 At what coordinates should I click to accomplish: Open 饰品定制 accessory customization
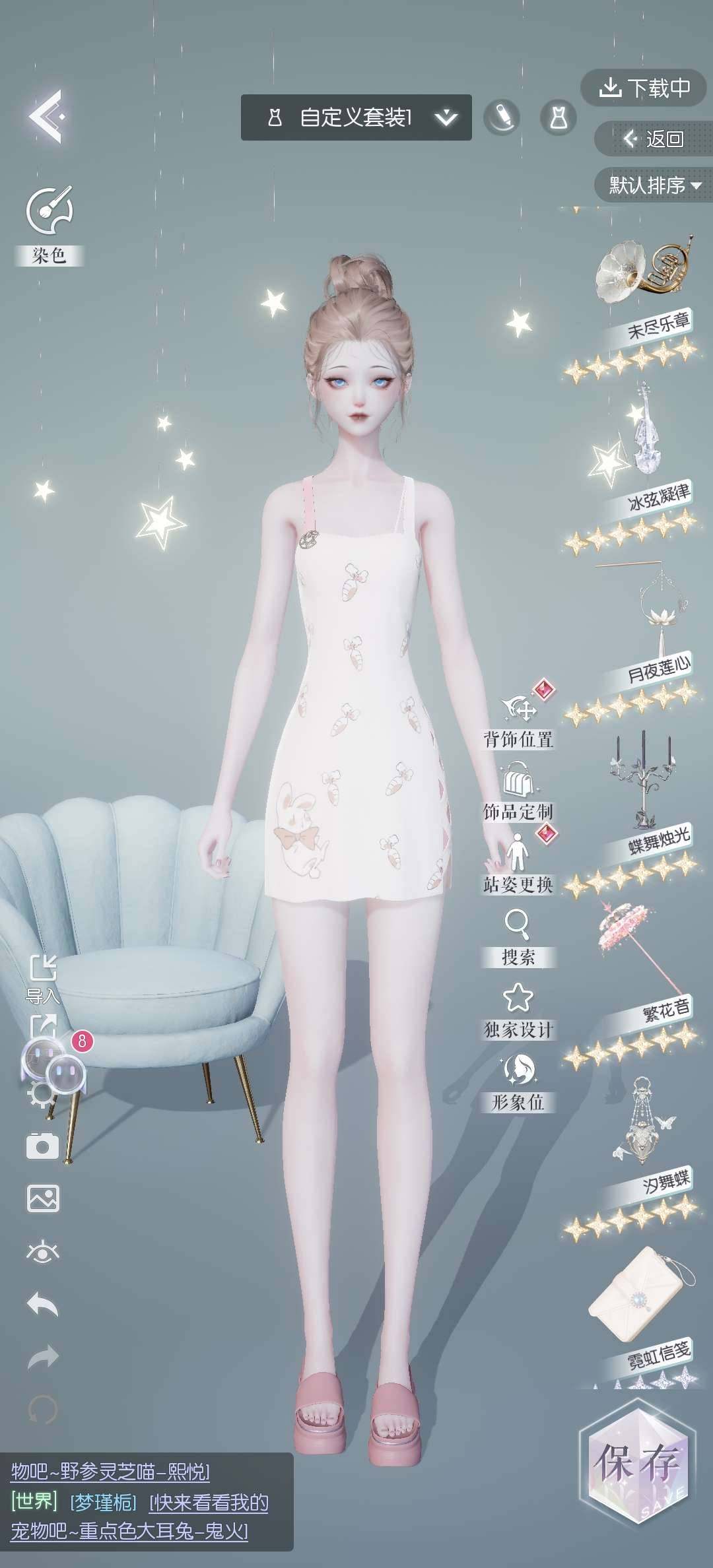point(518,792)
